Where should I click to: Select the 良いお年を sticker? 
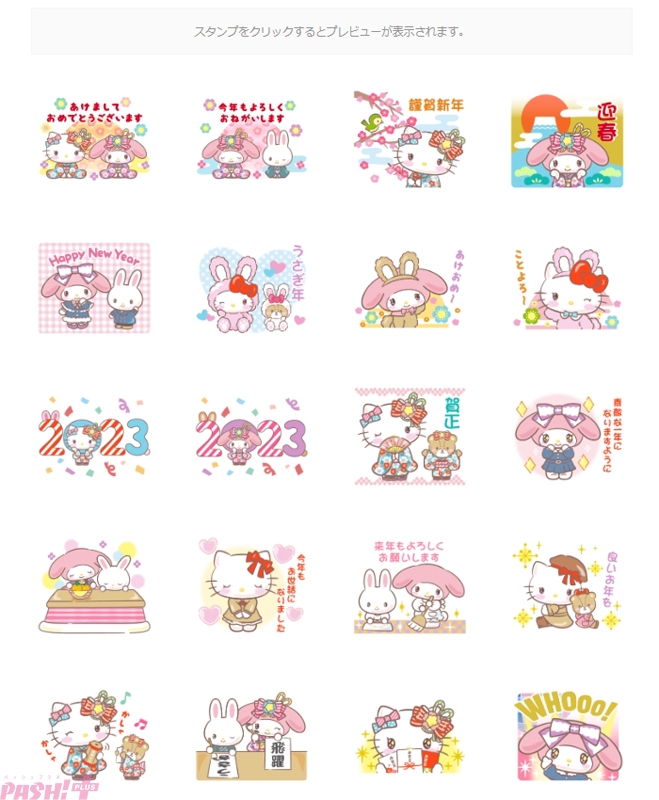[566, 585]
